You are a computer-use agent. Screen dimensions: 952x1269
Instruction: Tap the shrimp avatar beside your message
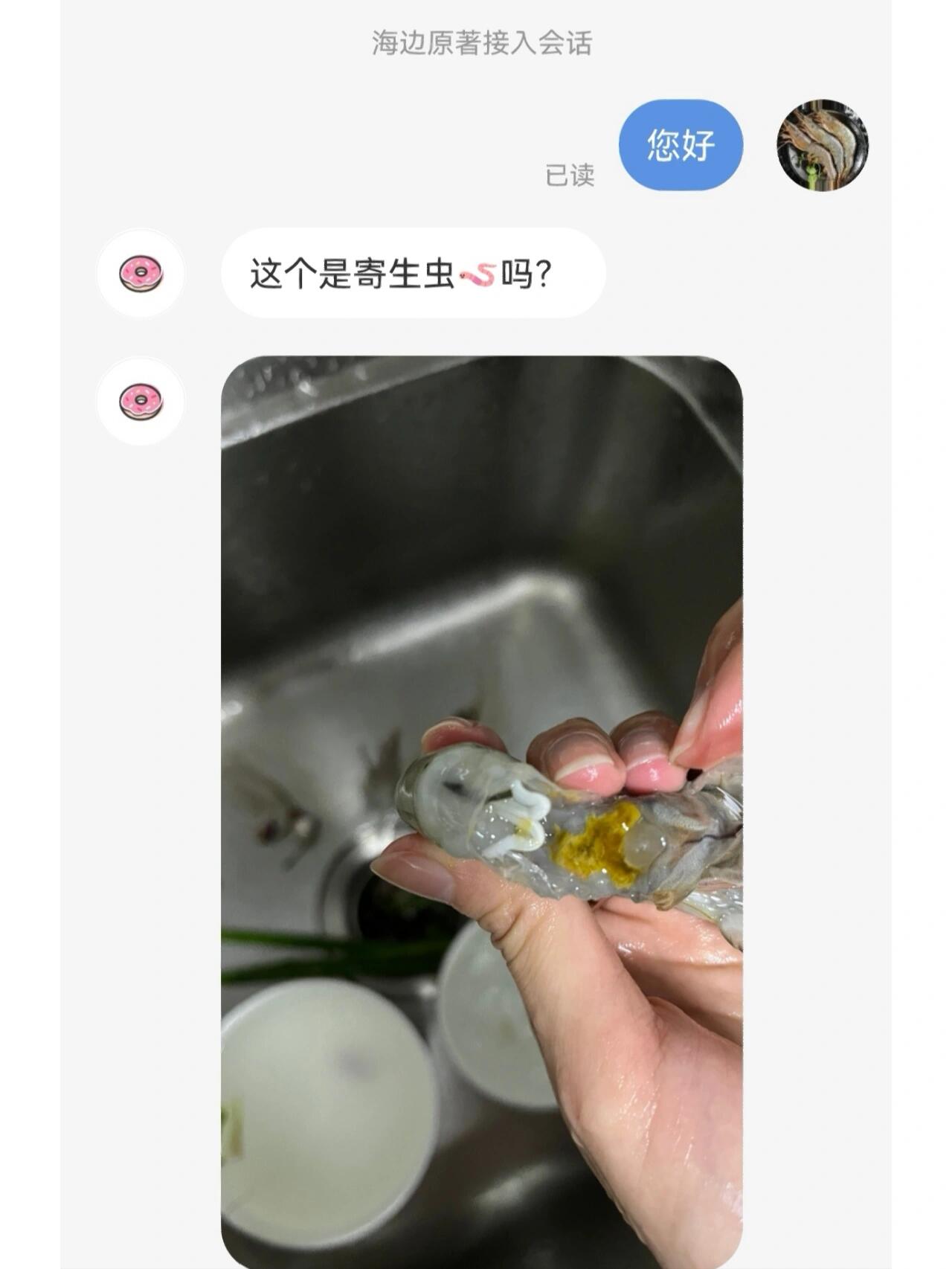[x=821, y=146]
